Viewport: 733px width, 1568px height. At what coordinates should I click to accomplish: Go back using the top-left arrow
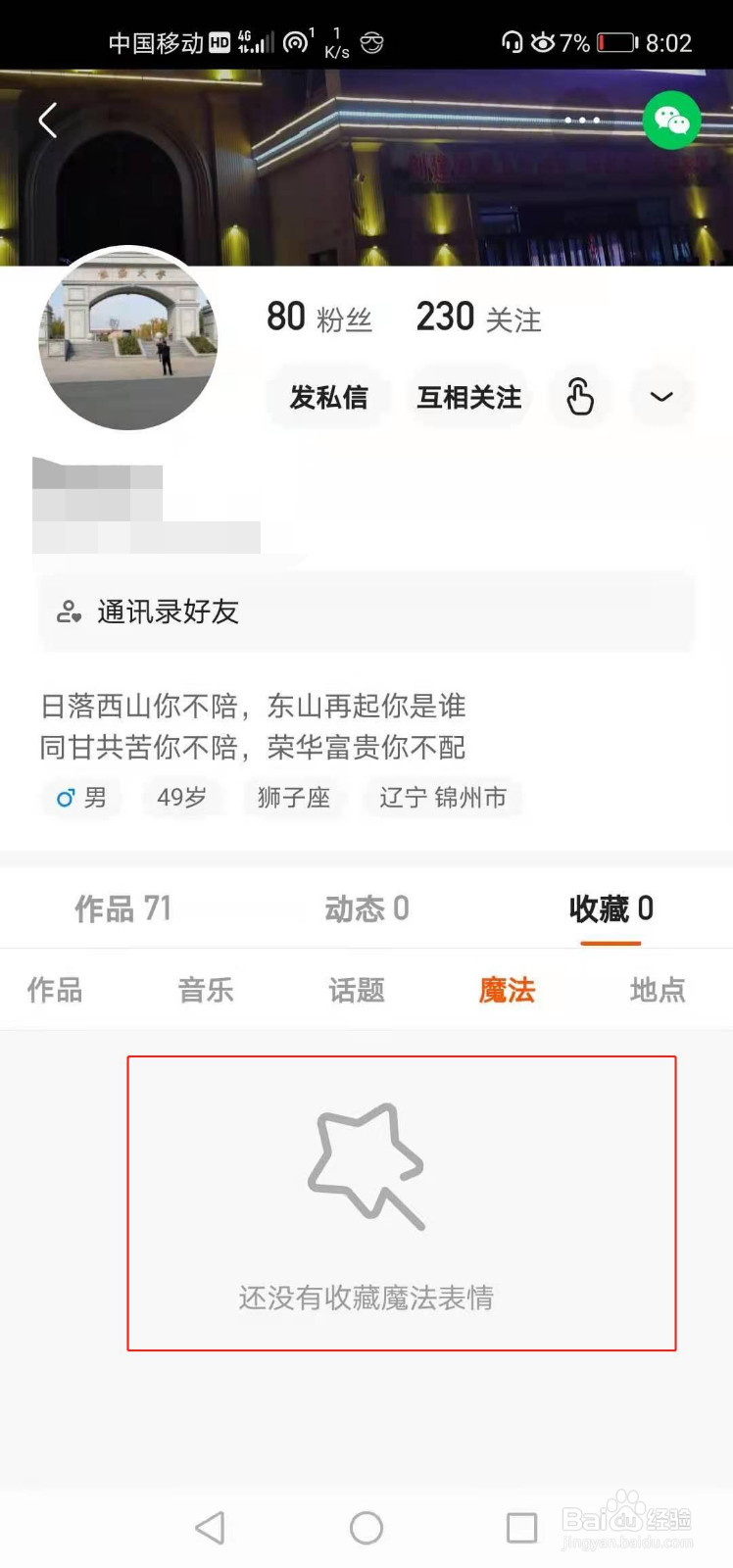47,121
